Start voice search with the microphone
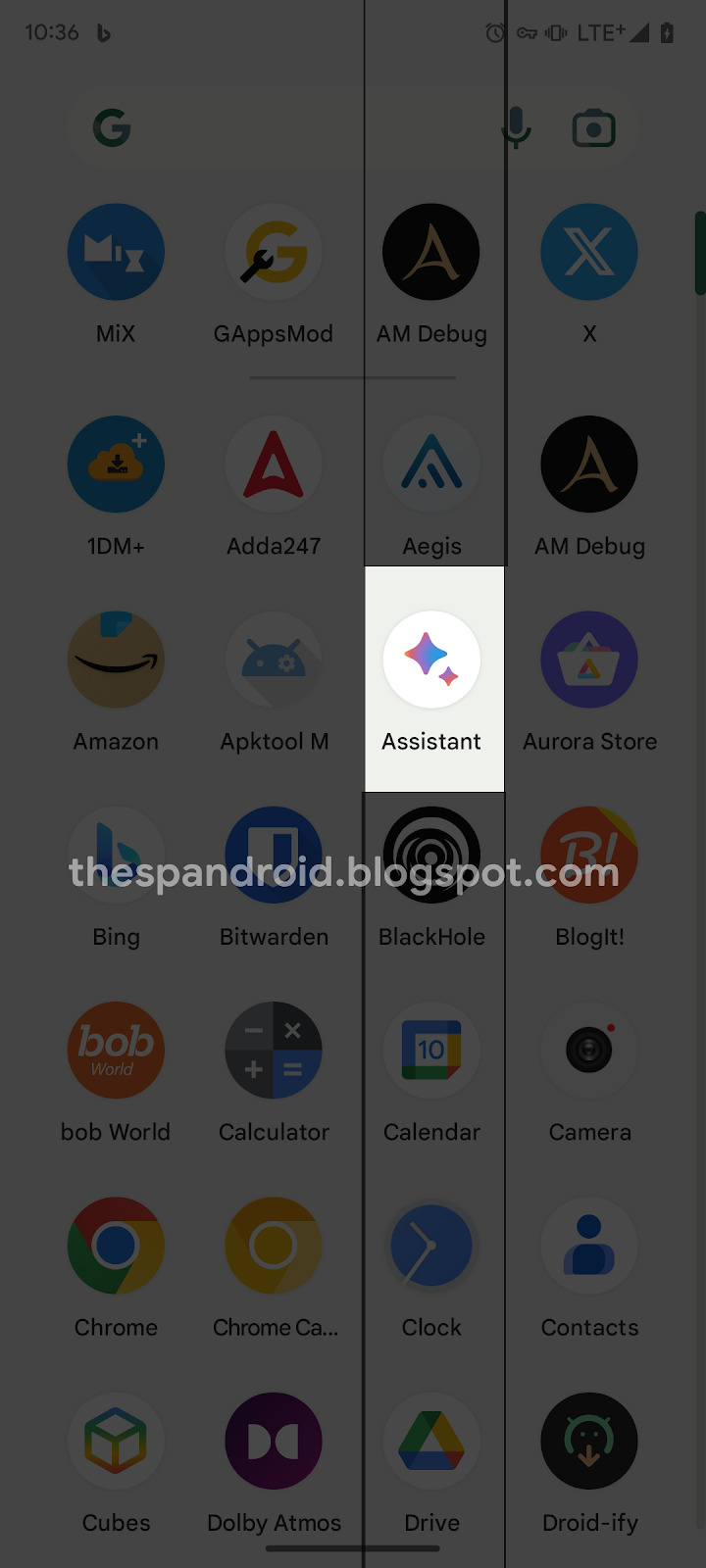 (516, 128)
